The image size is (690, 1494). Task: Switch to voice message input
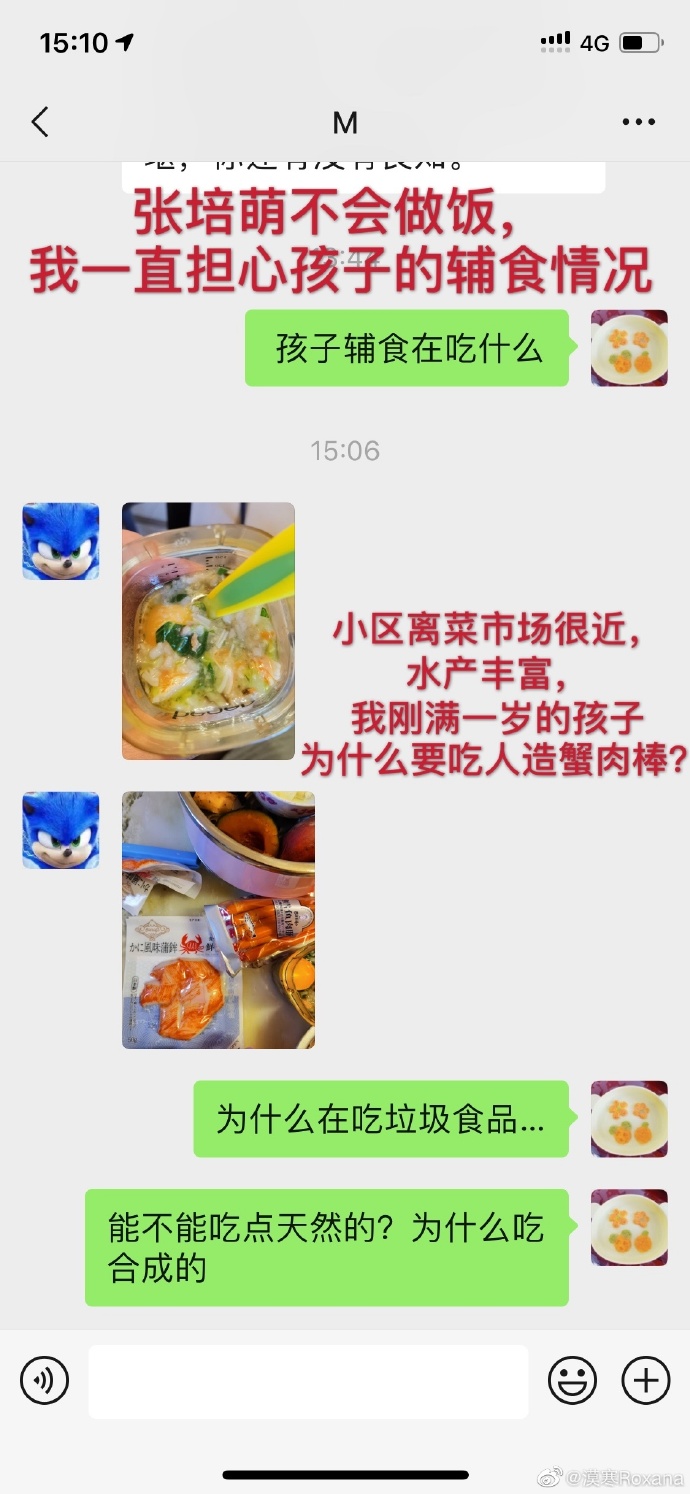coord(44,1381)
